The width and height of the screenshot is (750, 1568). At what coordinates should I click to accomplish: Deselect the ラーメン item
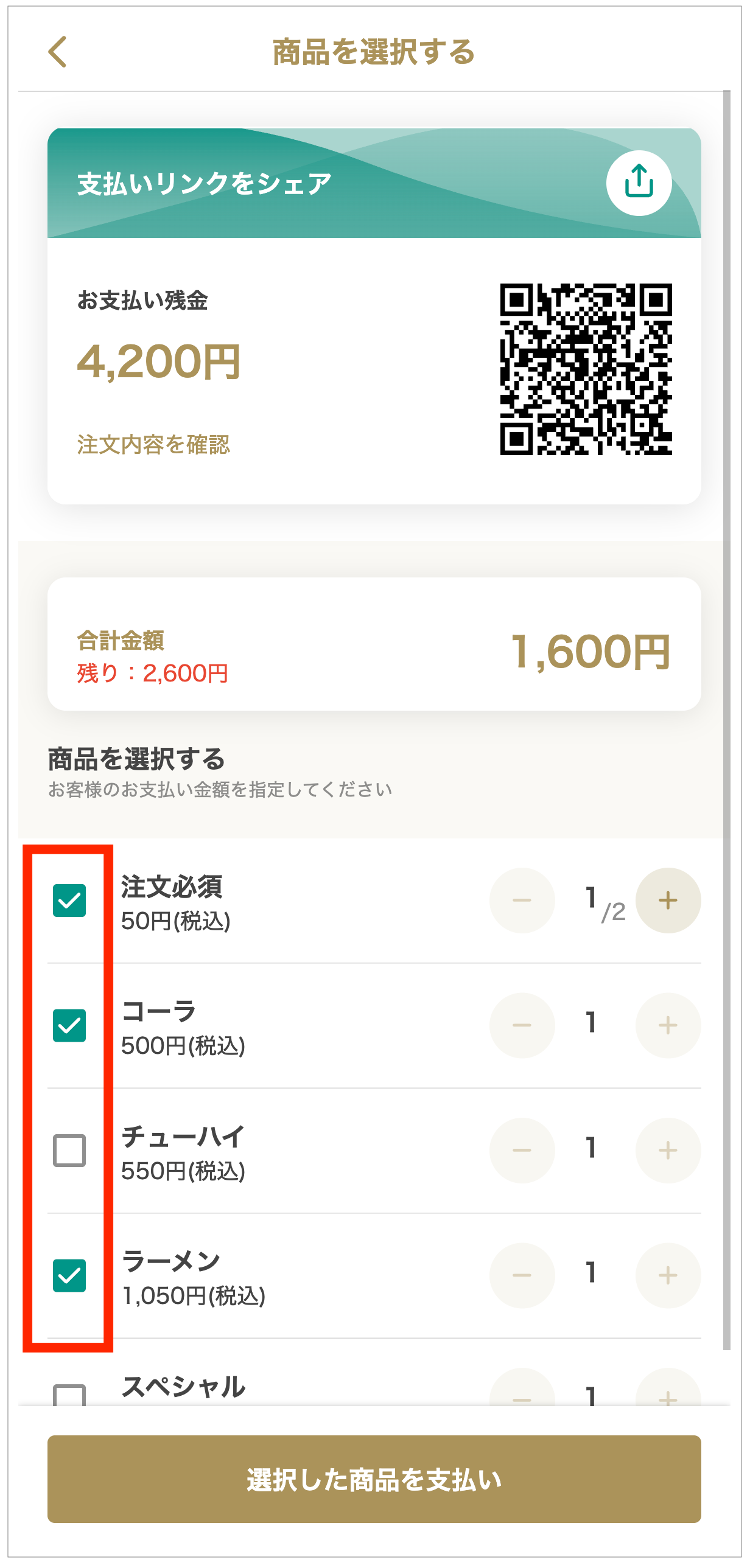[69, 1275]
